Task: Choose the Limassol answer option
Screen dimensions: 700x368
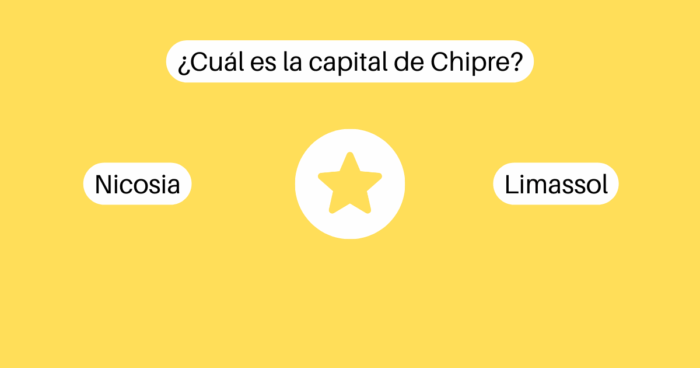Action: tap(556, 184)
